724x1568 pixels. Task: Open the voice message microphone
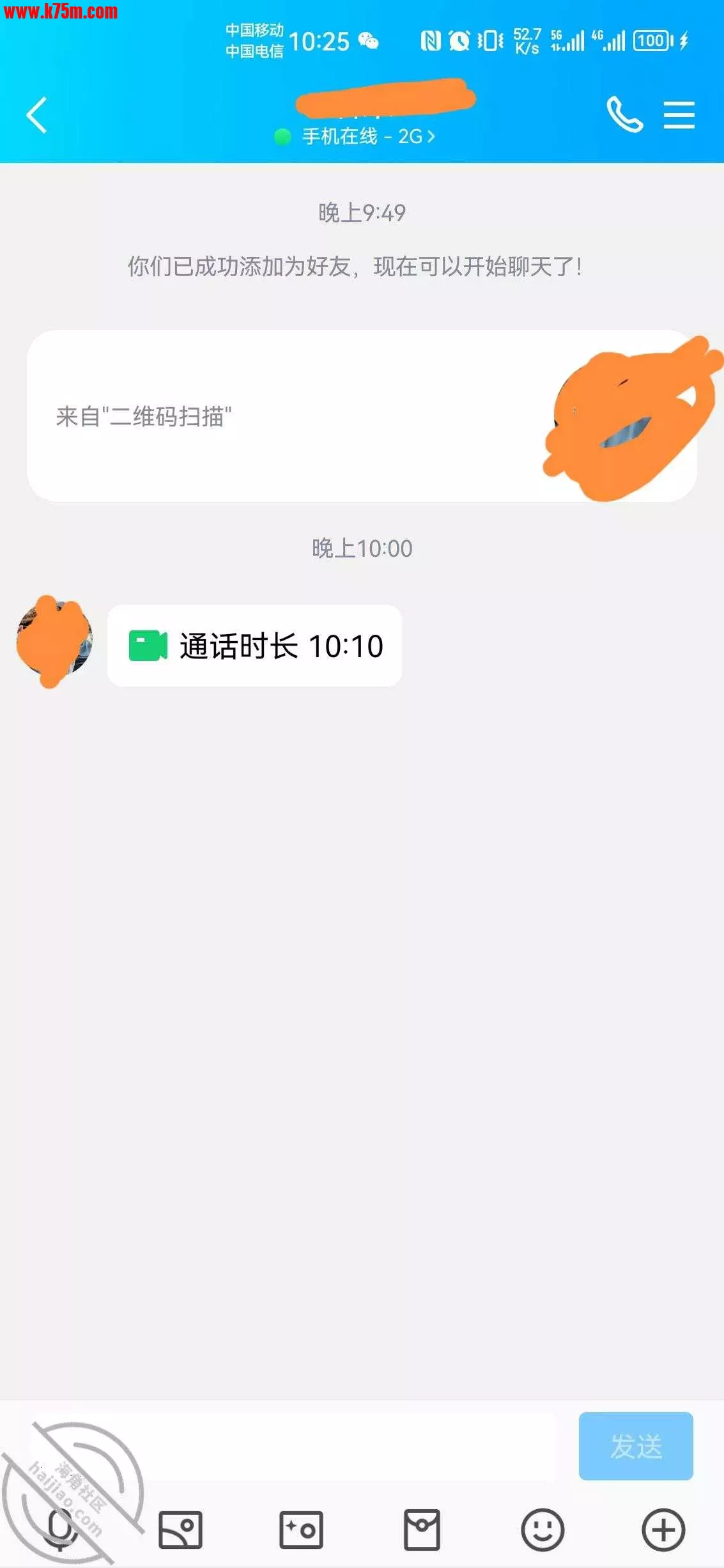point(60,1530)
